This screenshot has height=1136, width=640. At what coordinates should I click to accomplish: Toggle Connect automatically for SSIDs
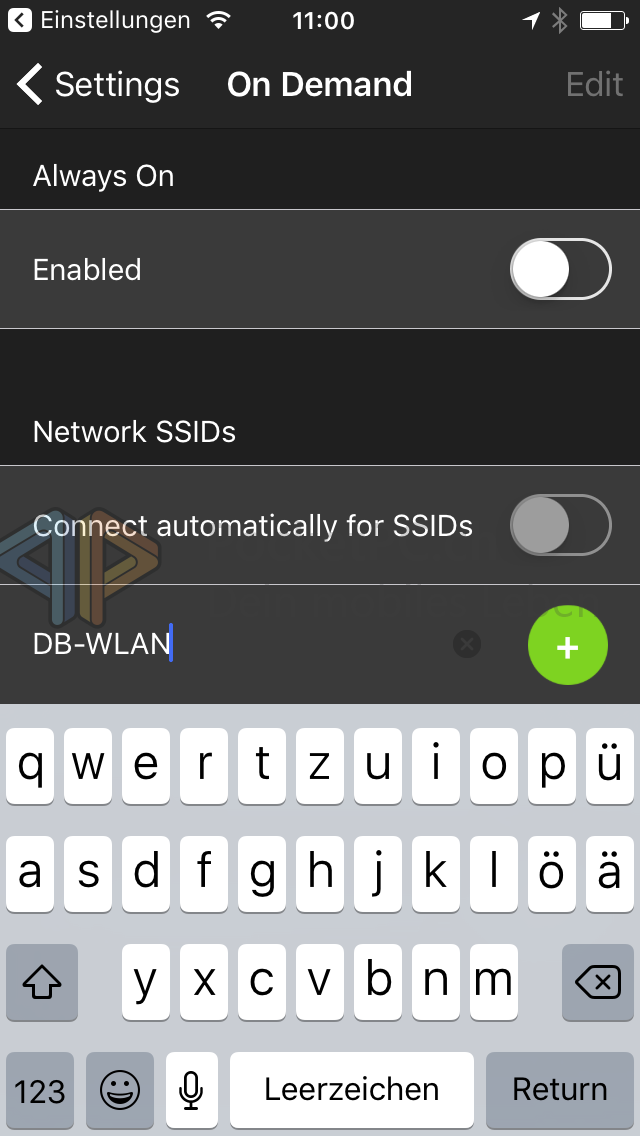coord(560,525)
